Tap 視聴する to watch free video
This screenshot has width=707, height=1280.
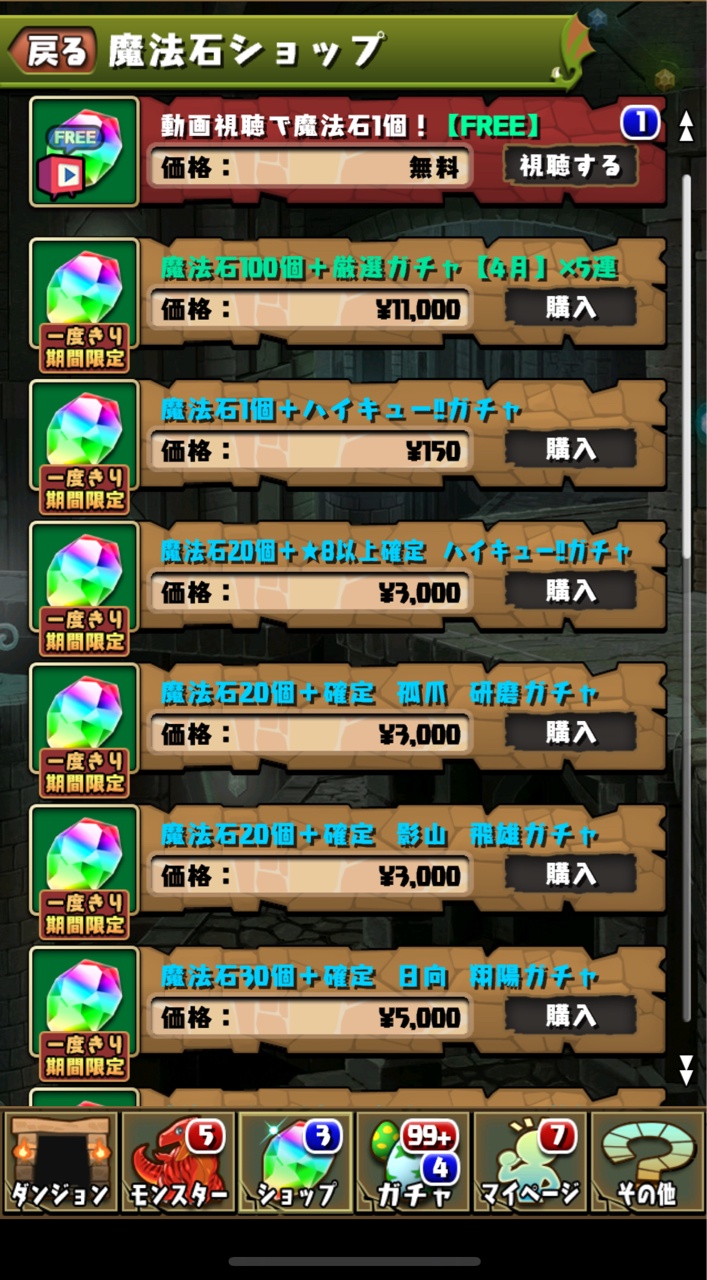point(570,165)
